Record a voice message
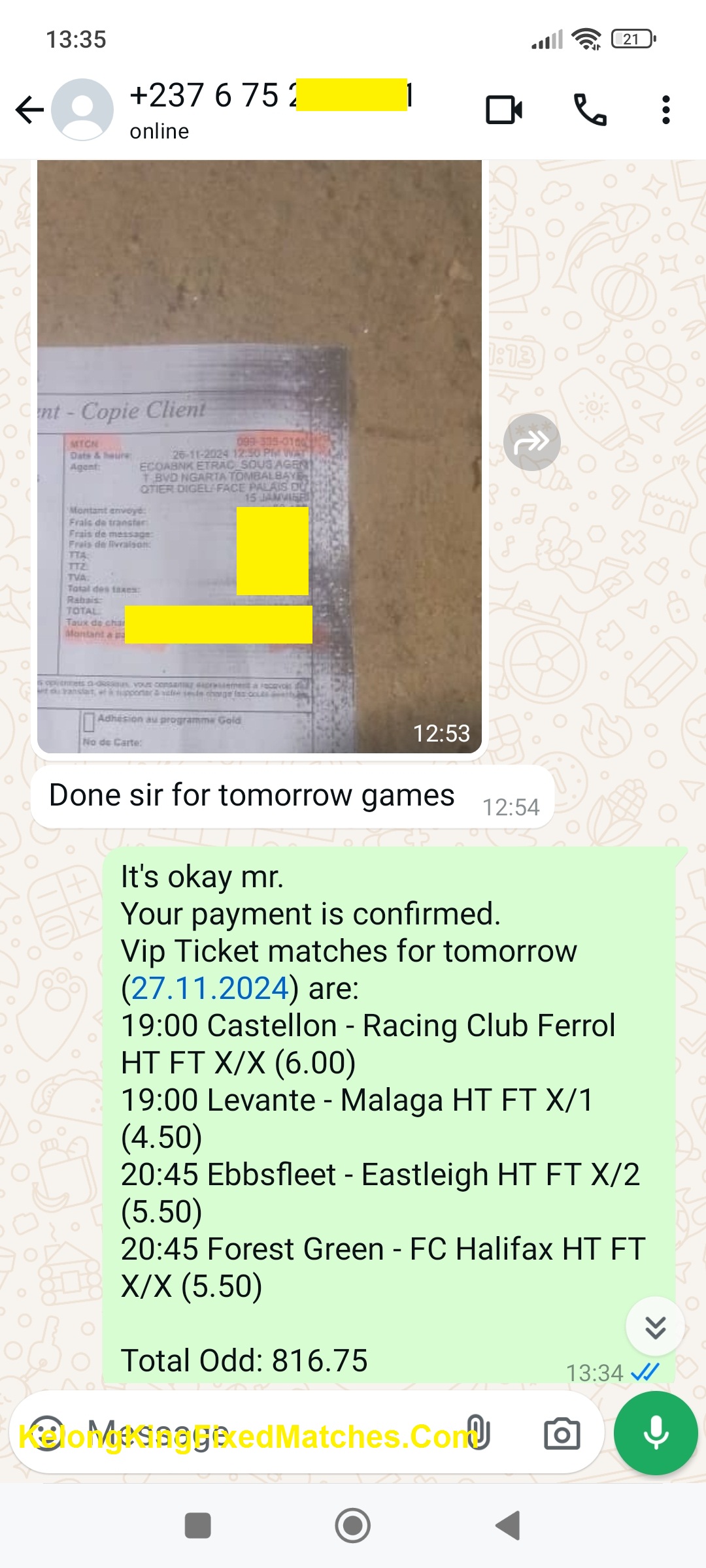Viewport: 706px width, 1568px height. tap(655, 1433)
